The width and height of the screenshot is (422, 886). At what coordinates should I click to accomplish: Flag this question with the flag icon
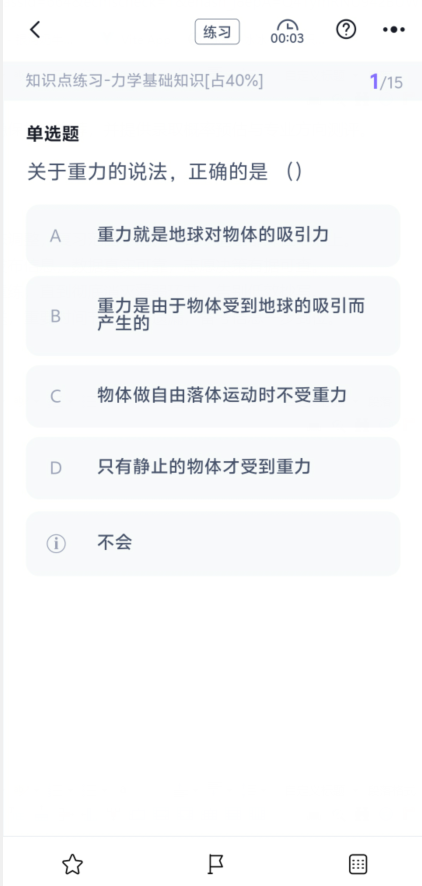click(215, 864)
